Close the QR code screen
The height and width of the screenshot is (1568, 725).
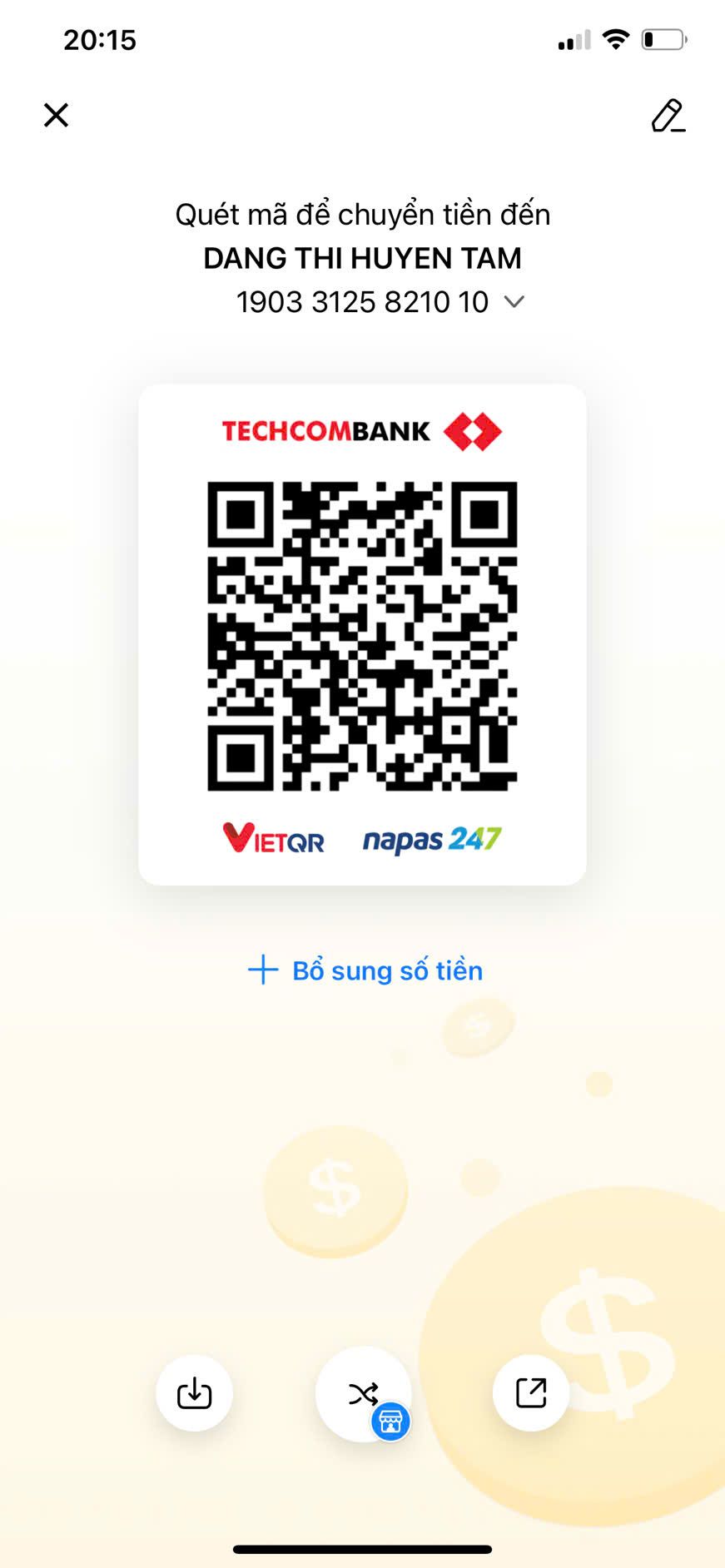click(56, 115)
